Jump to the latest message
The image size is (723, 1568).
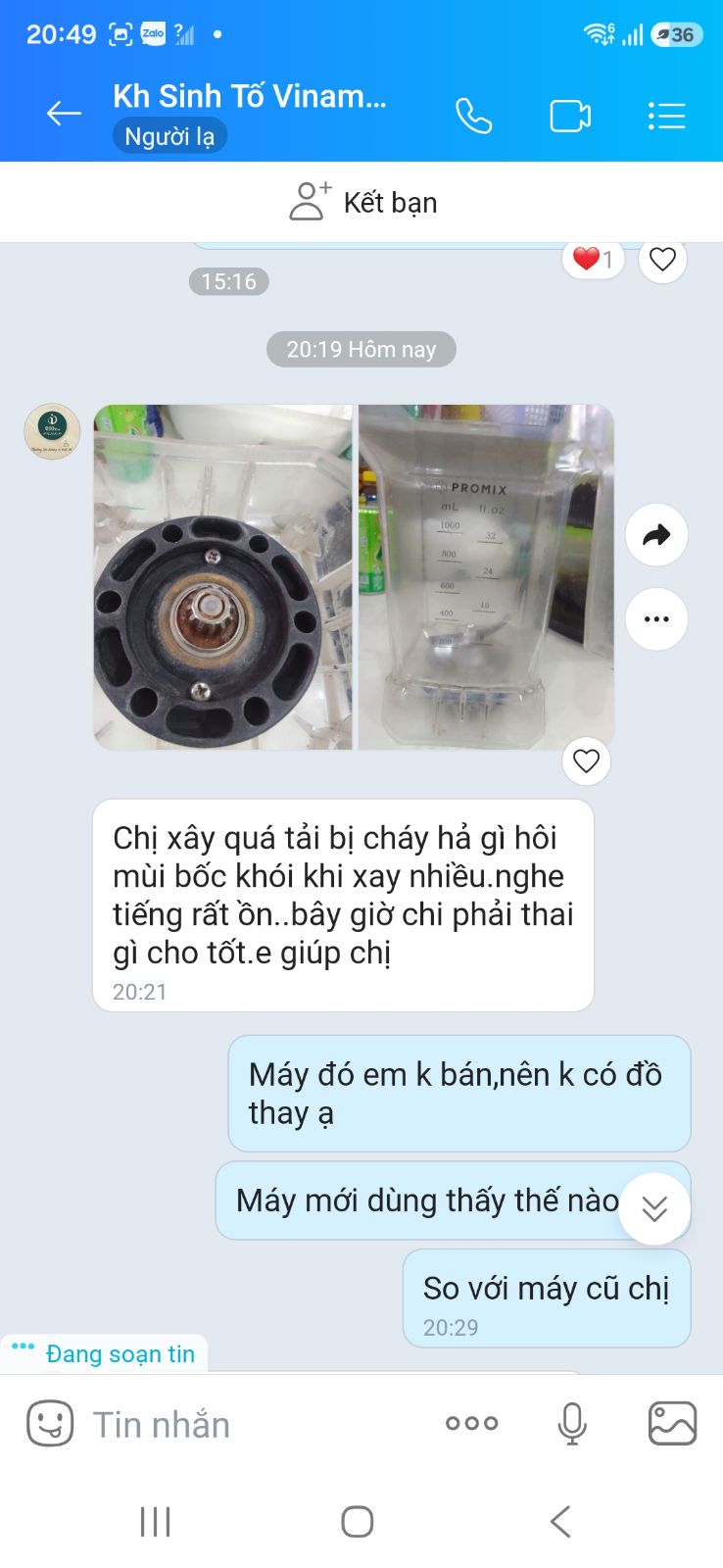pos(654,1208)
